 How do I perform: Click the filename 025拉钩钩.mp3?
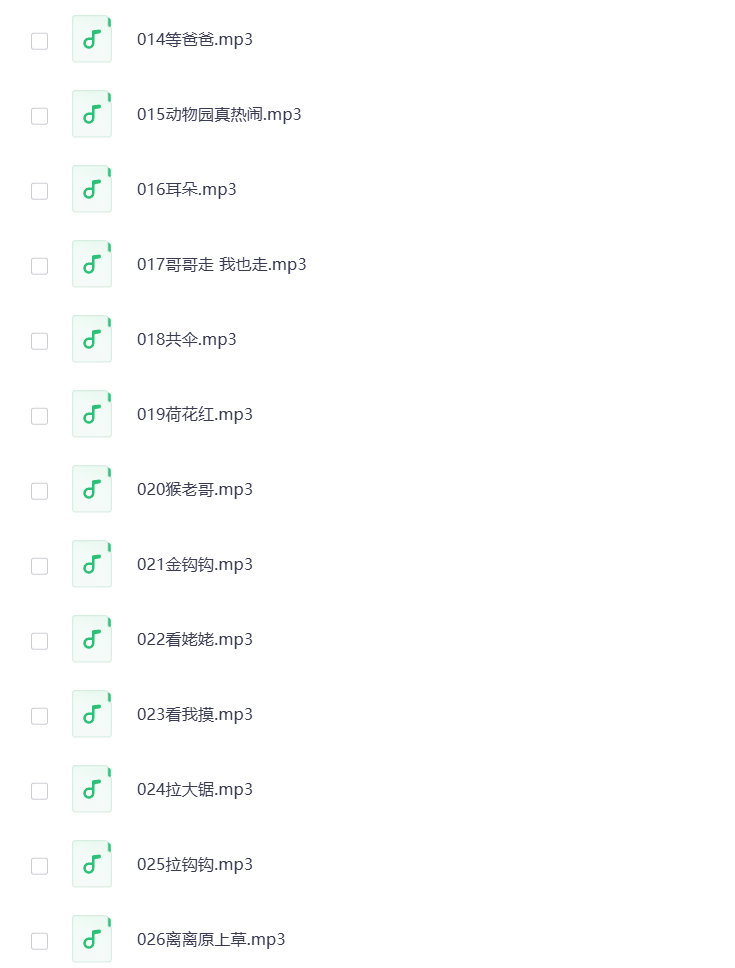click(194, 864)
